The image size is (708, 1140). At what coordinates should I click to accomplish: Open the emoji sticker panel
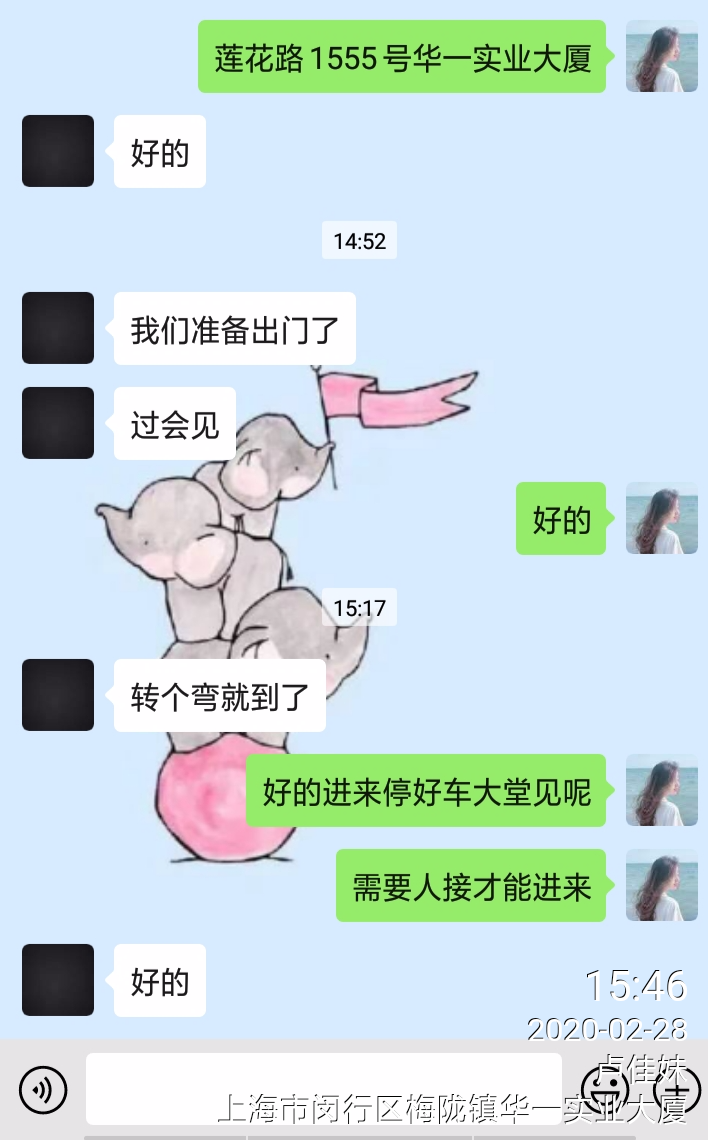coord(604,1088)
